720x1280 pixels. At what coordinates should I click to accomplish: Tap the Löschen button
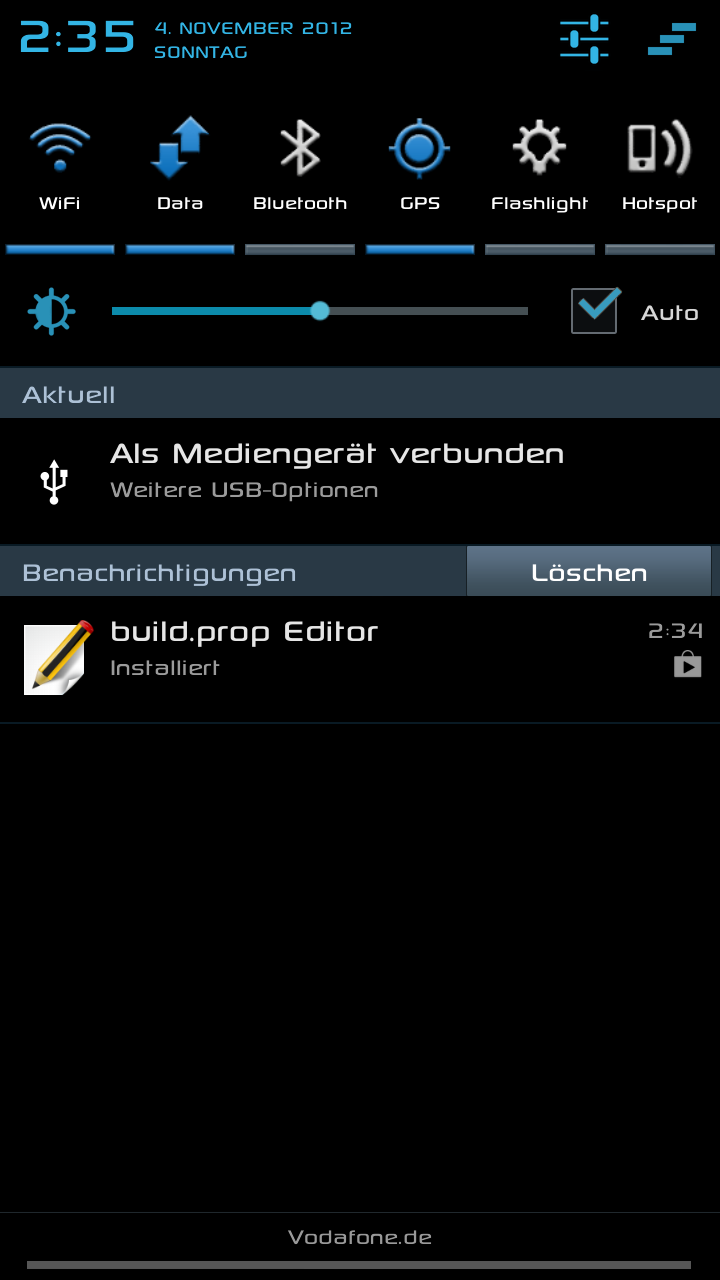(589, 572)
